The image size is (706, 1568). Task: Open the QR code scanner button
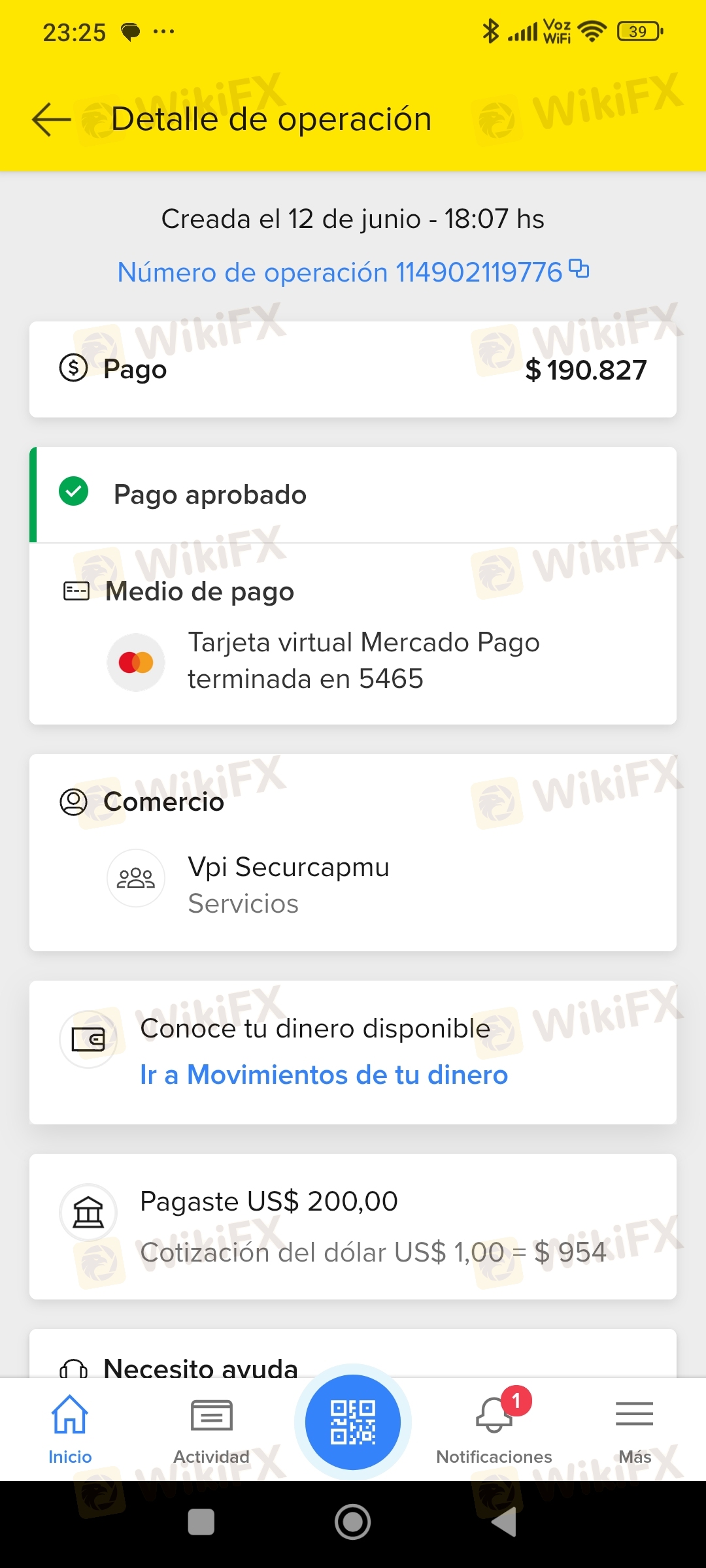[x=353, y=1422]
